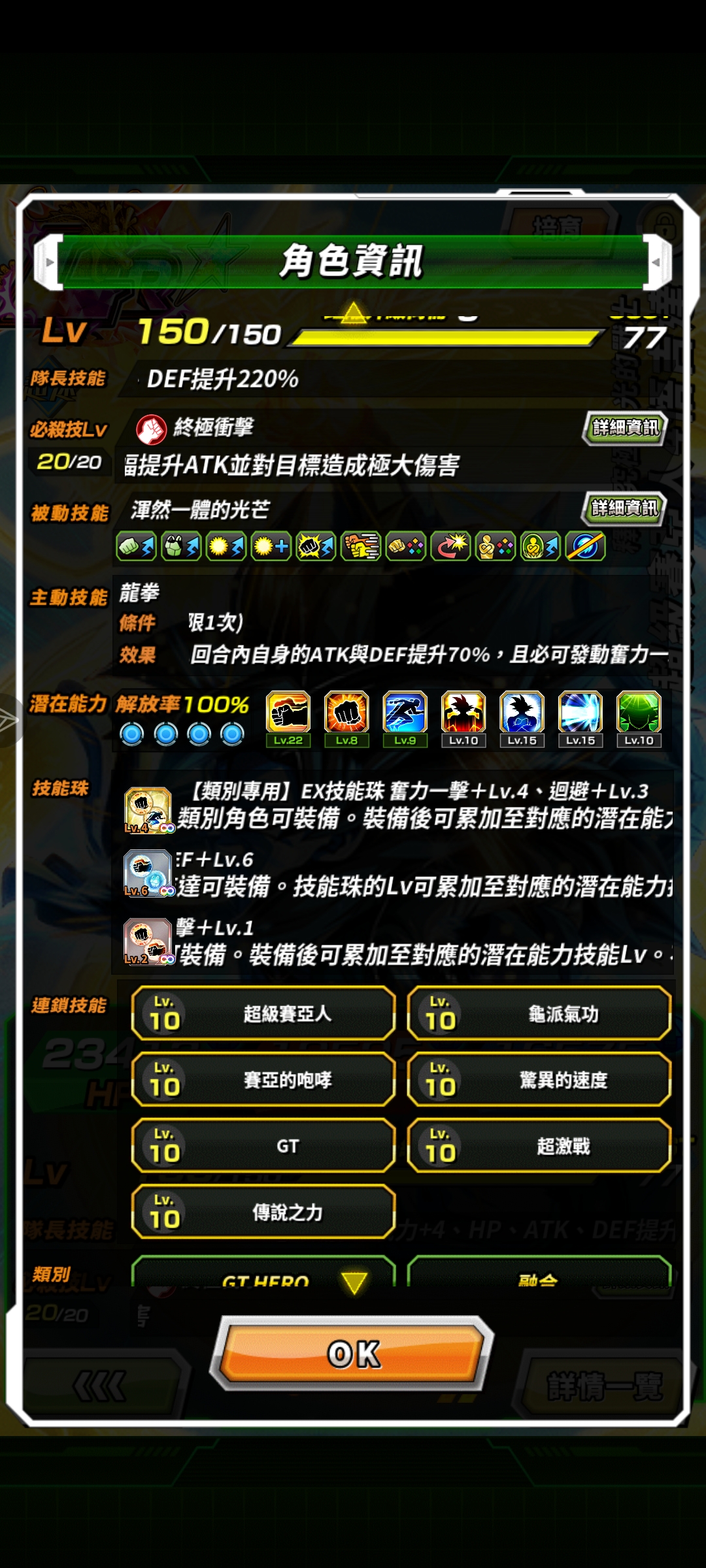The image size is (706, 1568).
Task: Select the 賽亞的咆哮 link skill
Action: [x=263, y=1079]
